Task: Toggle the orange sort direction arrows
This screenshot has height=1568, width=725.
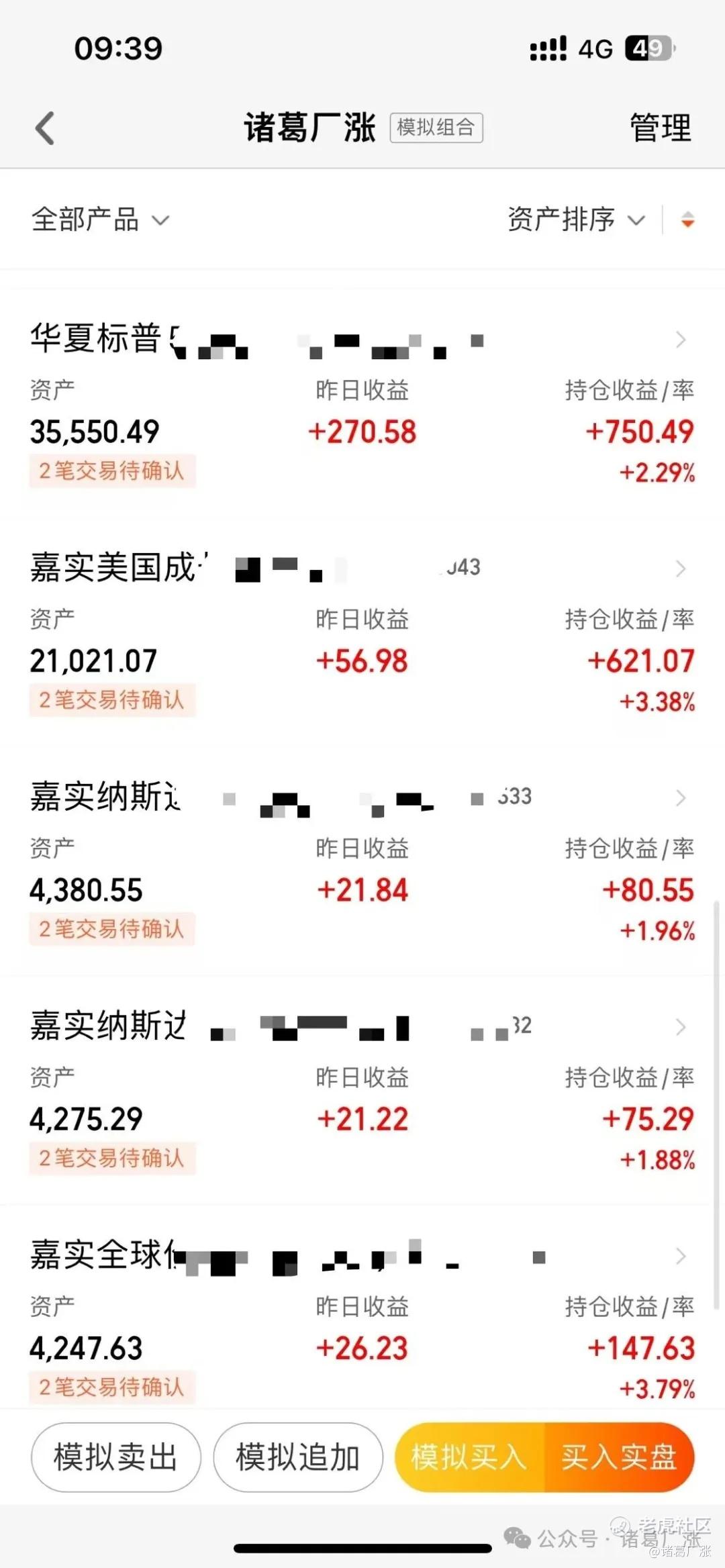Action: click(x=687, y=219)
